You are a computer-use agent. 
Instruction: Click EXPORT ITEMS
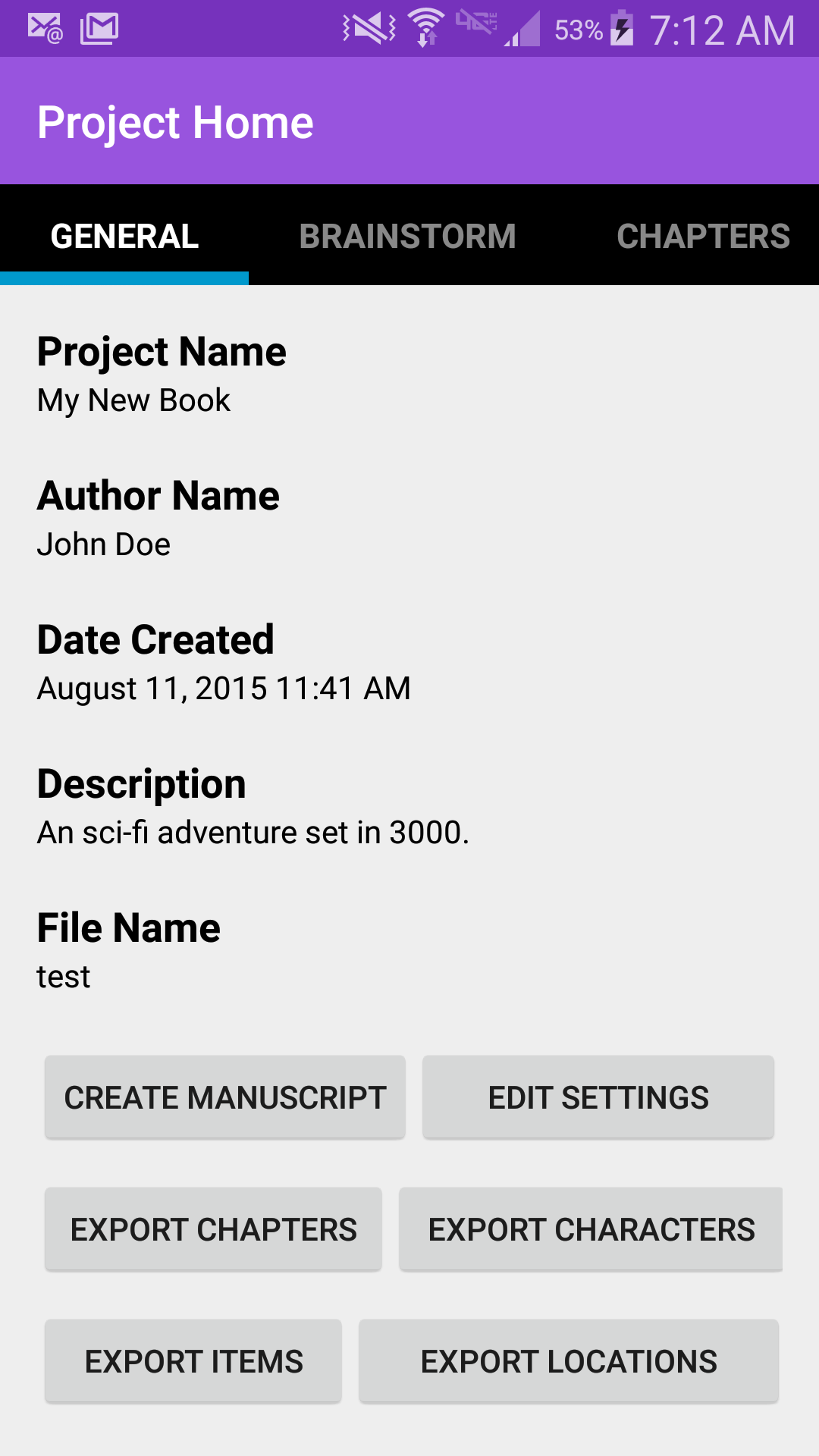tap(193, 1360)
